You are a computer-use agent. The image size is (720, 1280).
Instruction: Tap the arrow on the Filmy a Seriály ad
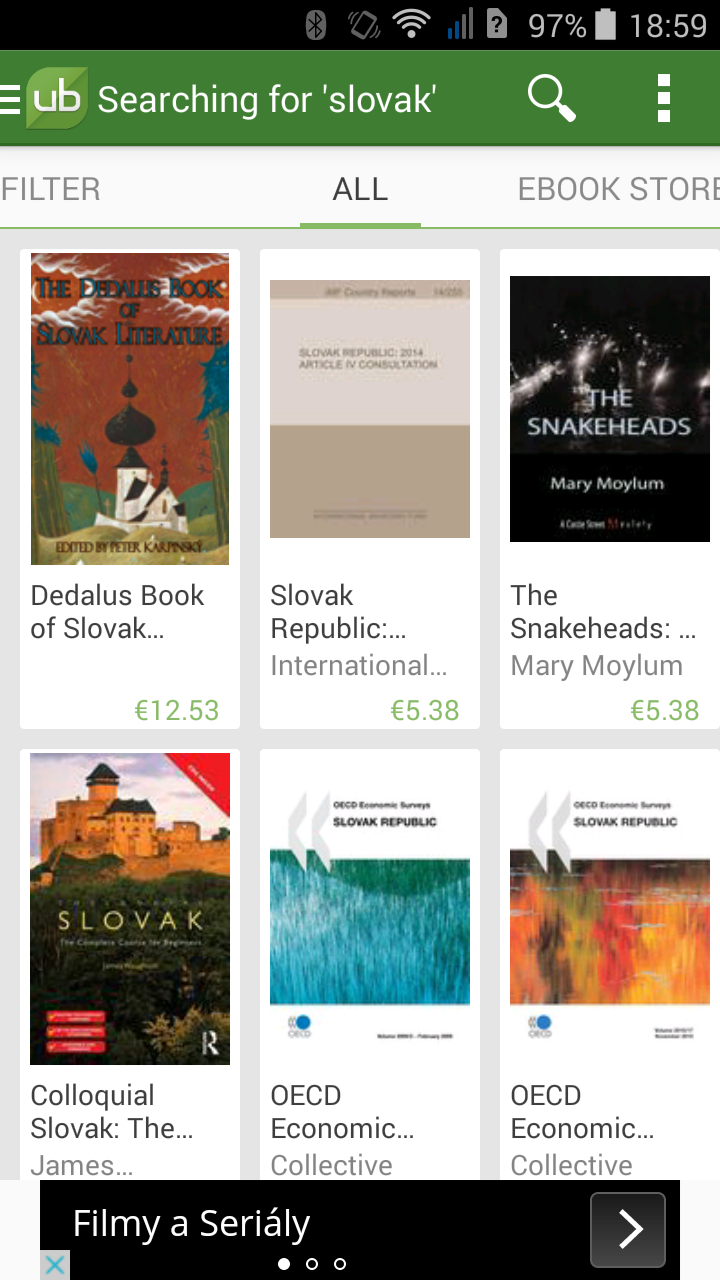(627, 1229)
